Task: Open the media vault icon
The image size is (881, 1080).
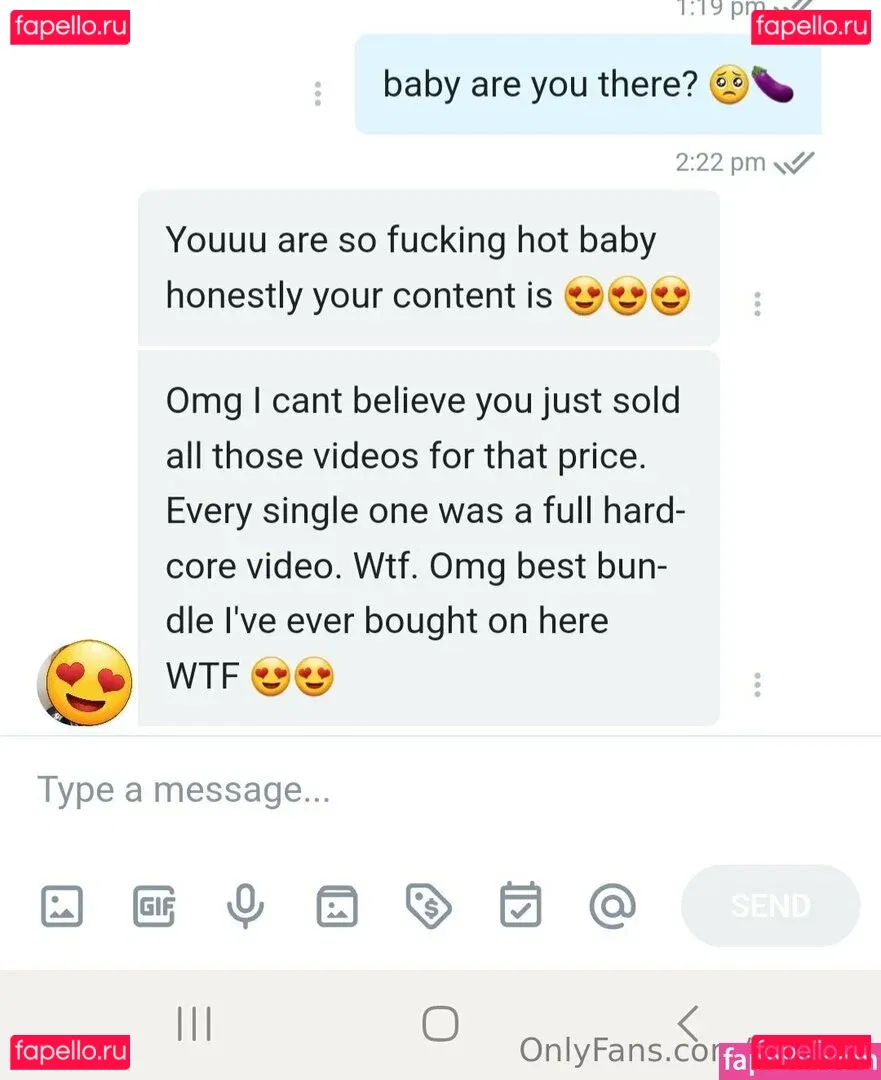Action: 337,906
